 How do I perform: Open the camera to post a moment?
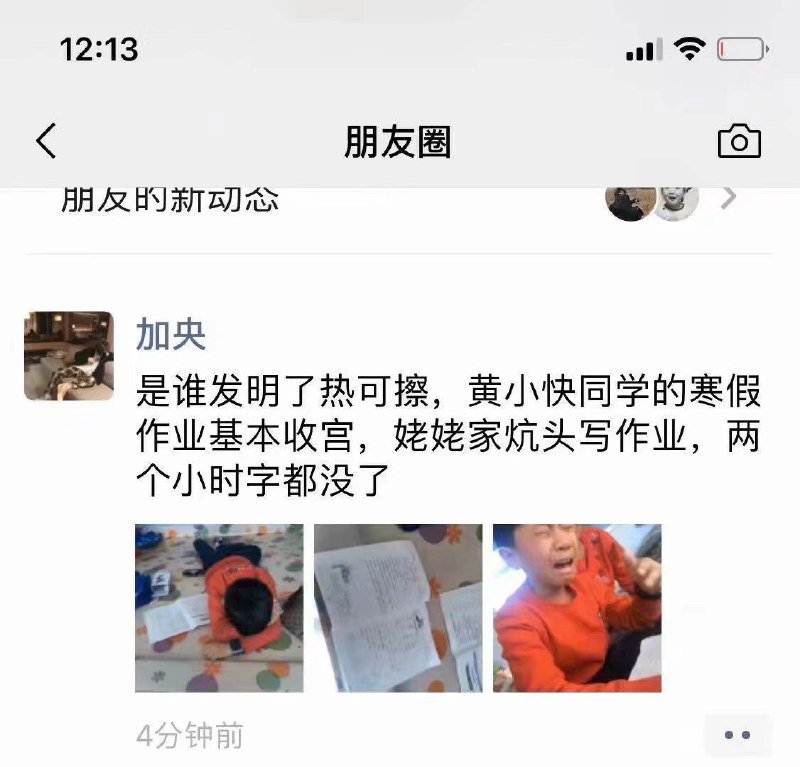click(x=739, y=141)
